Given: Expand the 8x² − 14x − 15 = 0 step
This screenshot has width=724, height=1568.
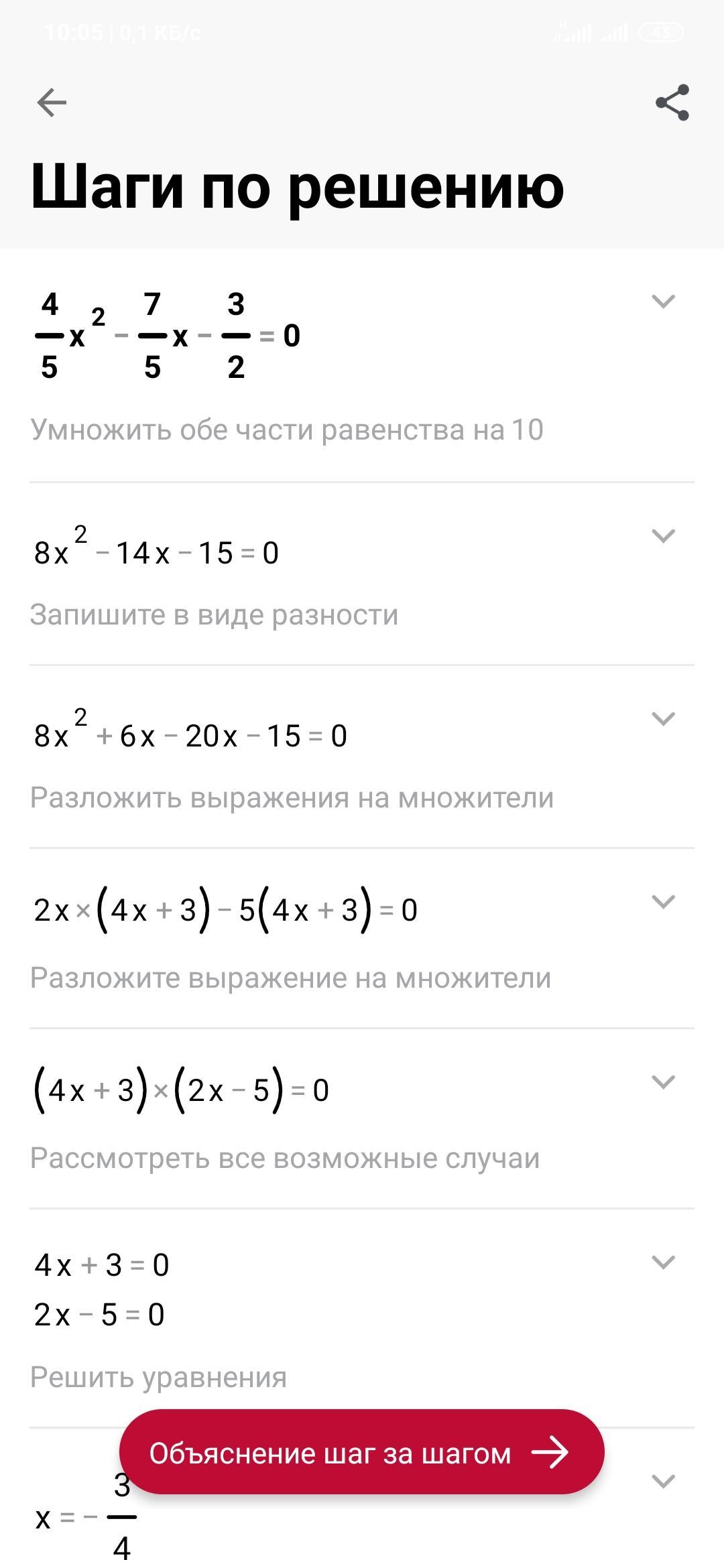Looking at the screenshot, I should pyautogui.click(x=663, y=536).
